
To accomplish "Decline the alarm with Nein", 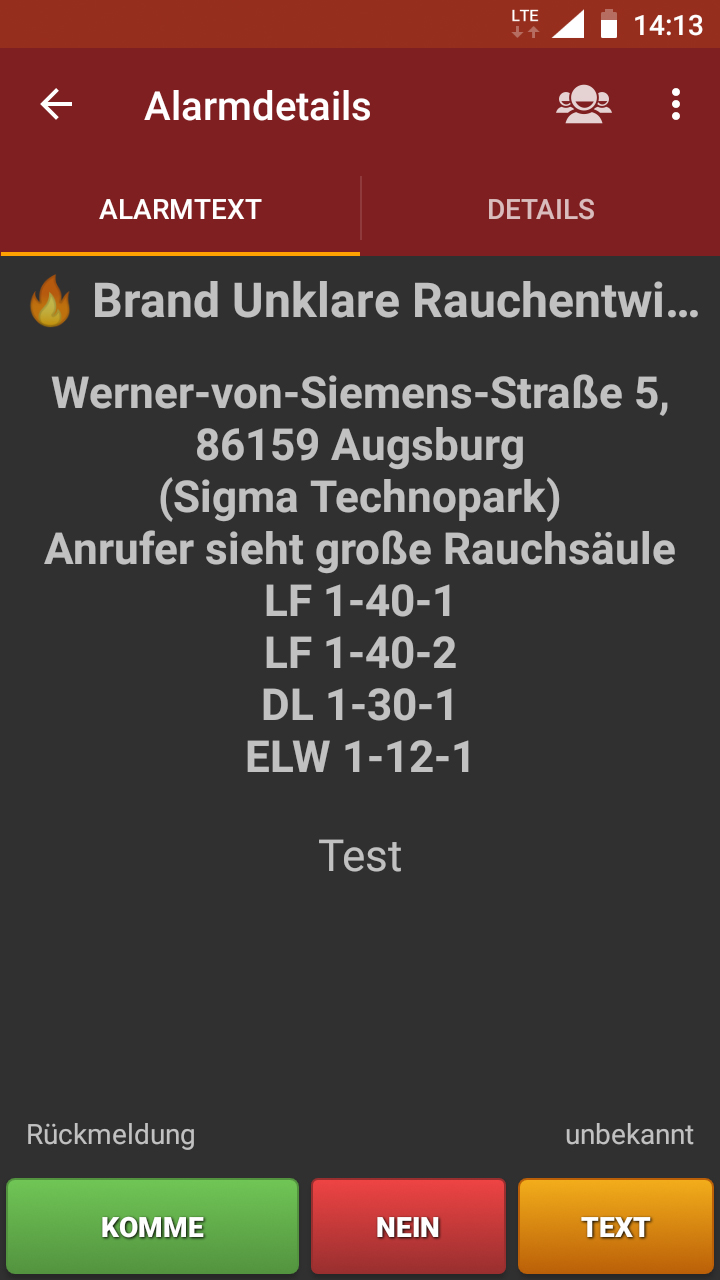I will pyautogui.click(x=408, y=1226).
